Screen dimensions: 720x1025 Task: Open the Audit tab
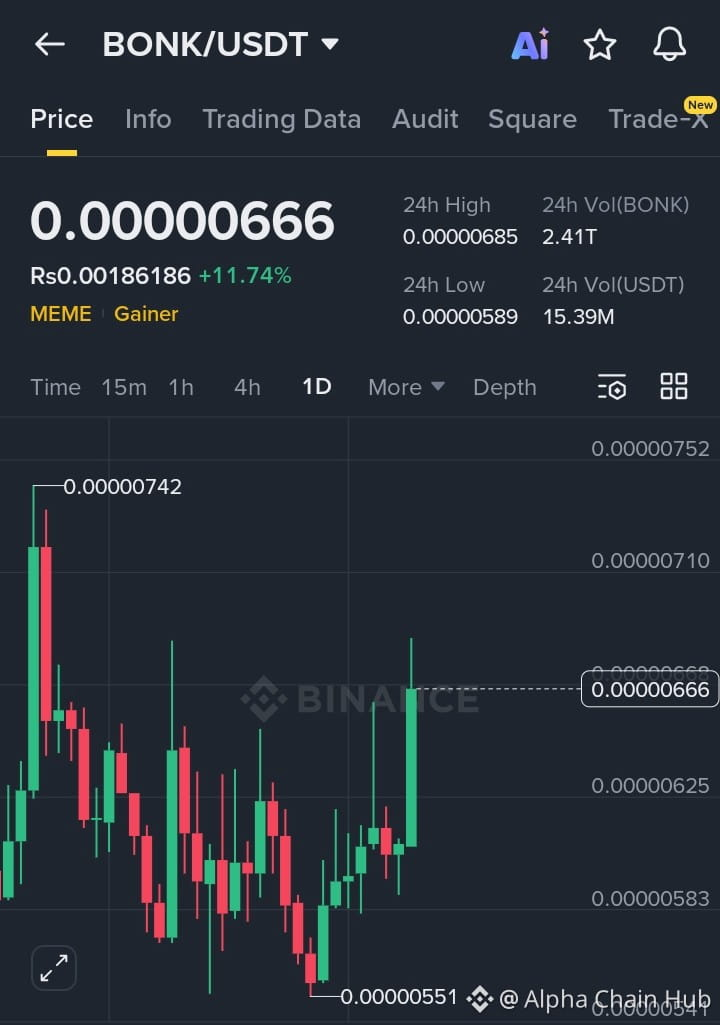[425, 119]
